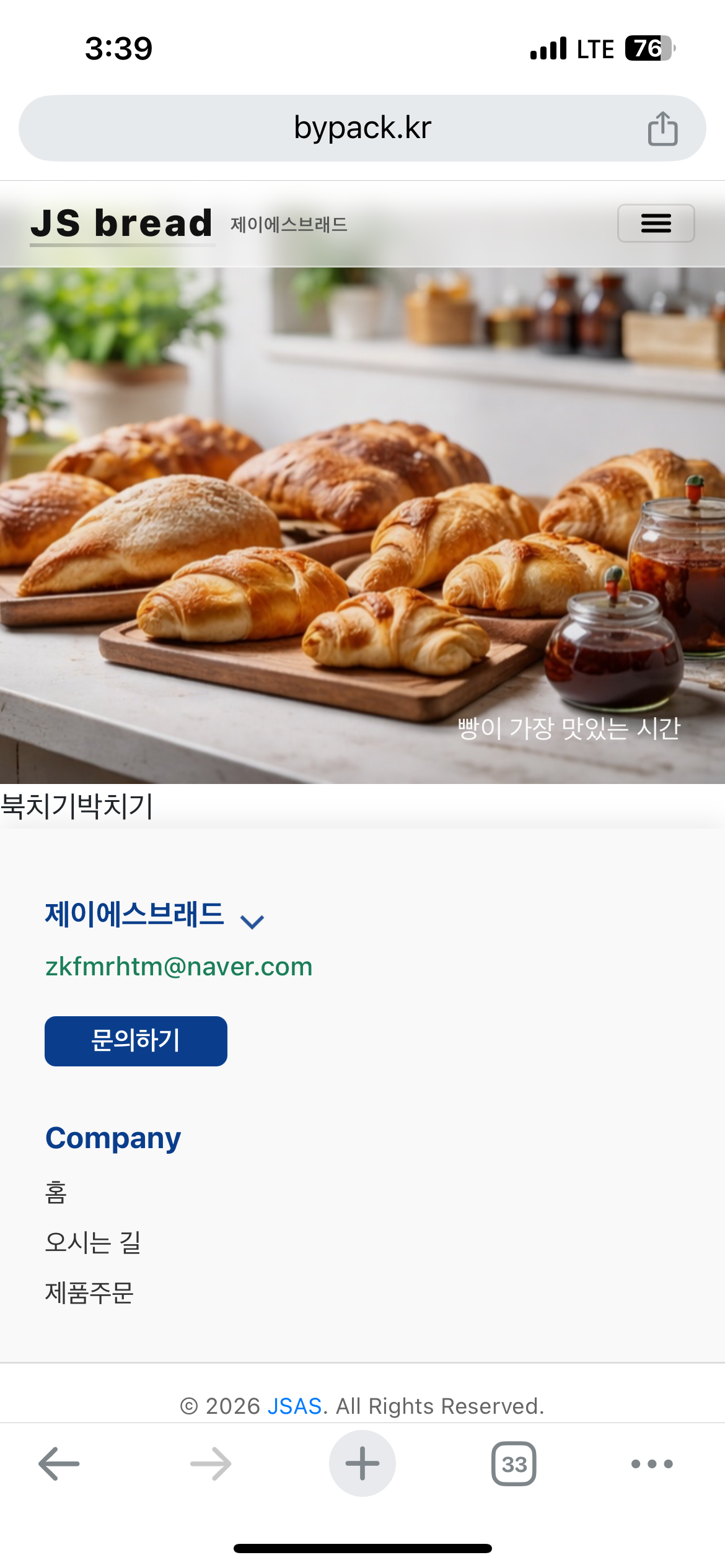This screenshot has height=1568, width=725.
Task: Open a new tab with plus button
Action: pyautogui.click(x=362, y=1463)
